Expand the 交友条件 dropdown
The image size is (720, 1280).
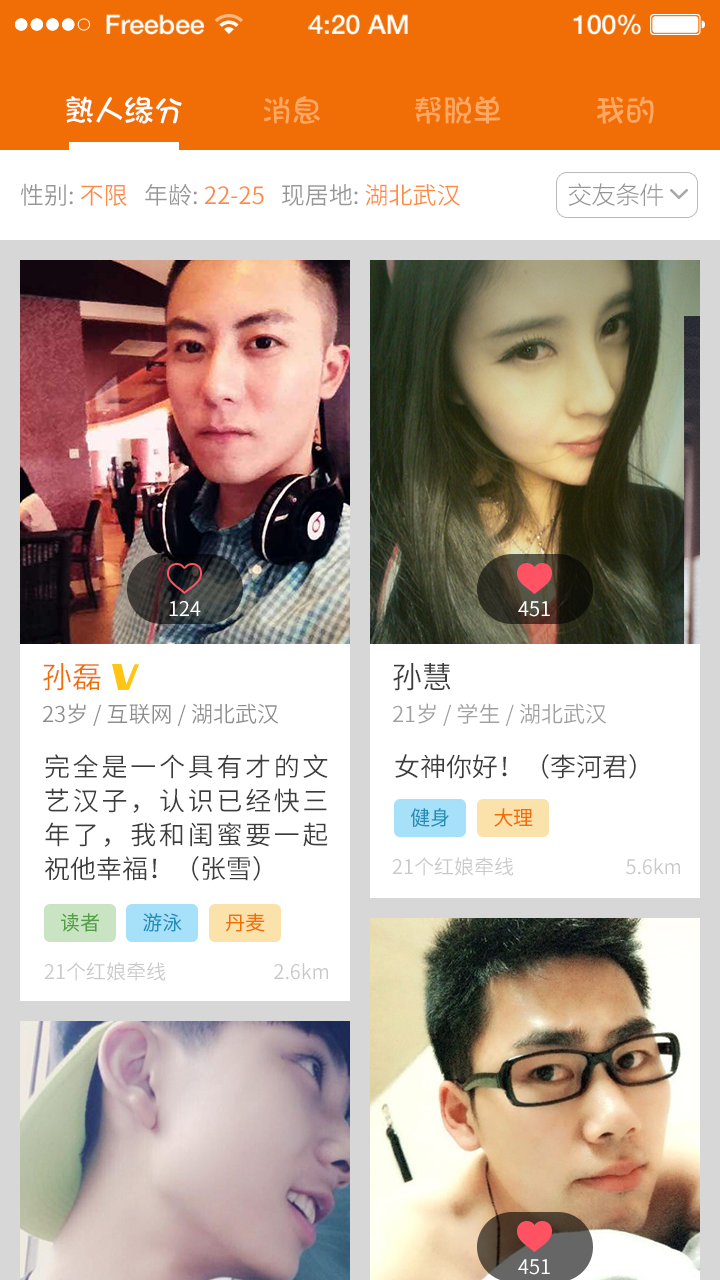[626, 195]
